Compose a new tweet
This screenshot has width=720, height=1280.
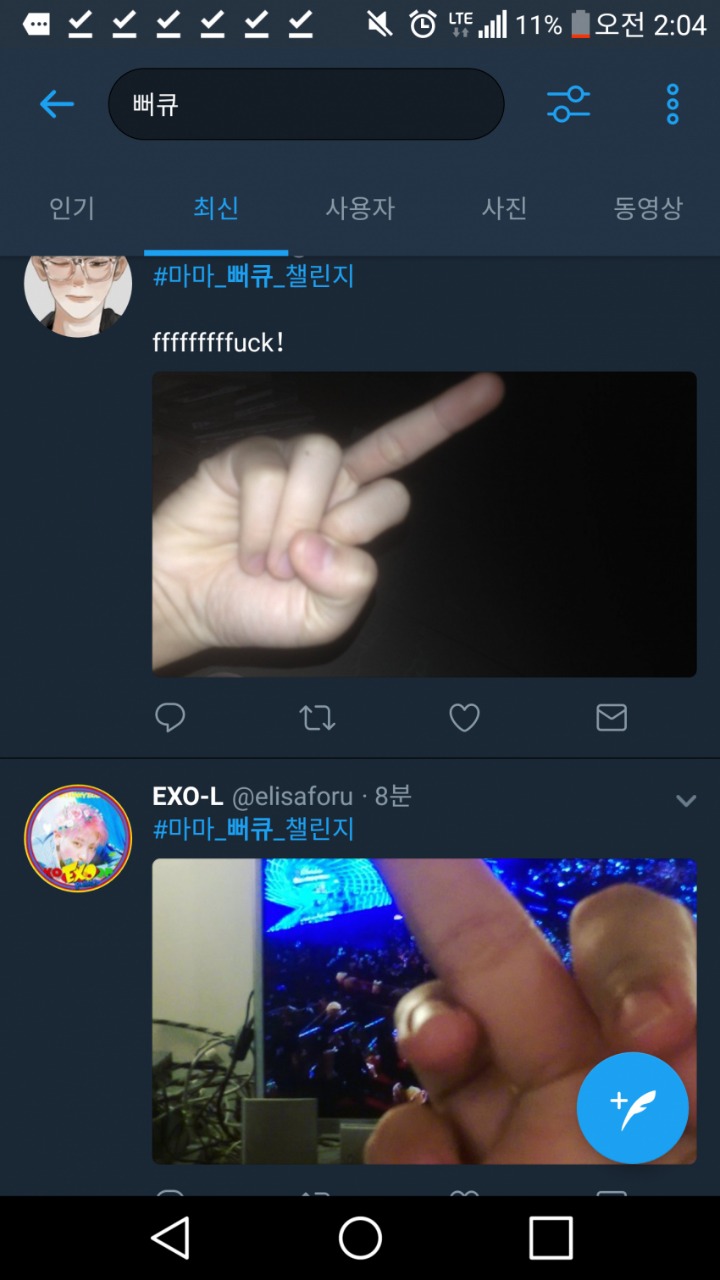click(x=632, y=1108)
